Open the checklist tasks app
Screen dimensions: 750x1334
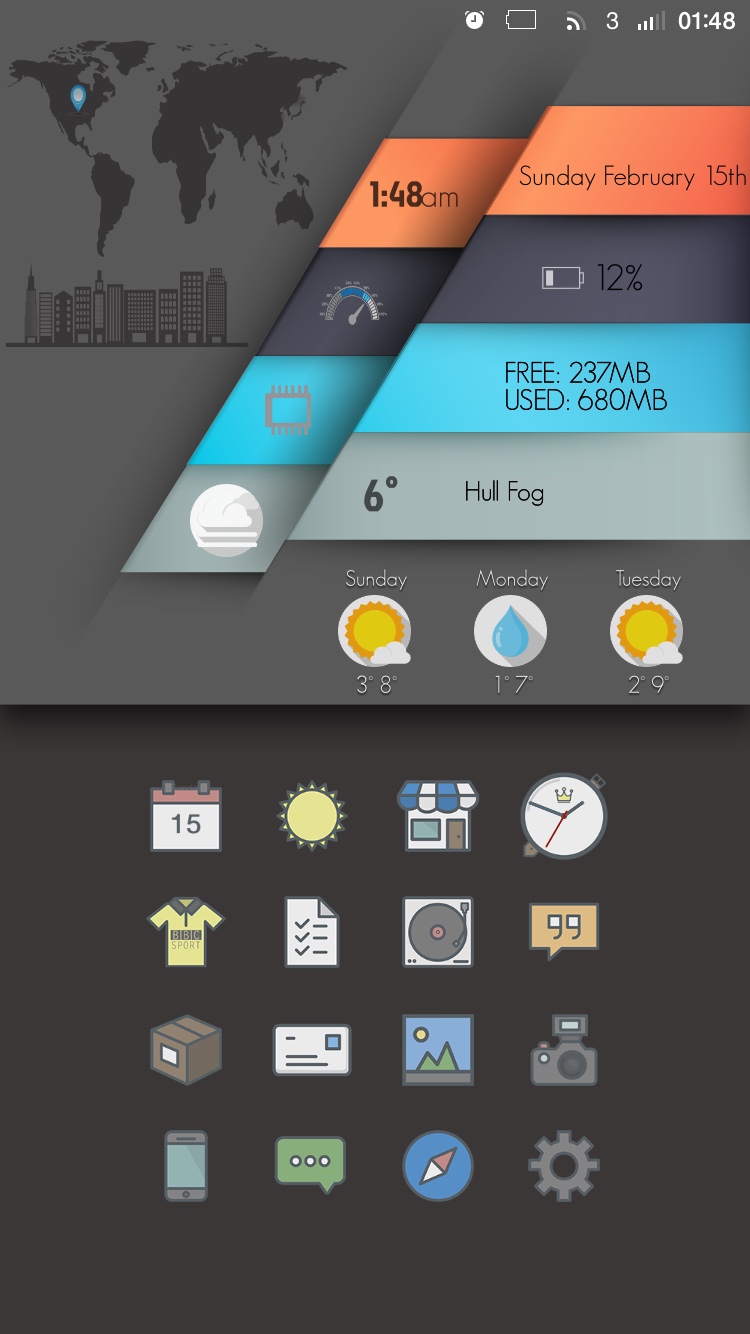pos(312,931)
